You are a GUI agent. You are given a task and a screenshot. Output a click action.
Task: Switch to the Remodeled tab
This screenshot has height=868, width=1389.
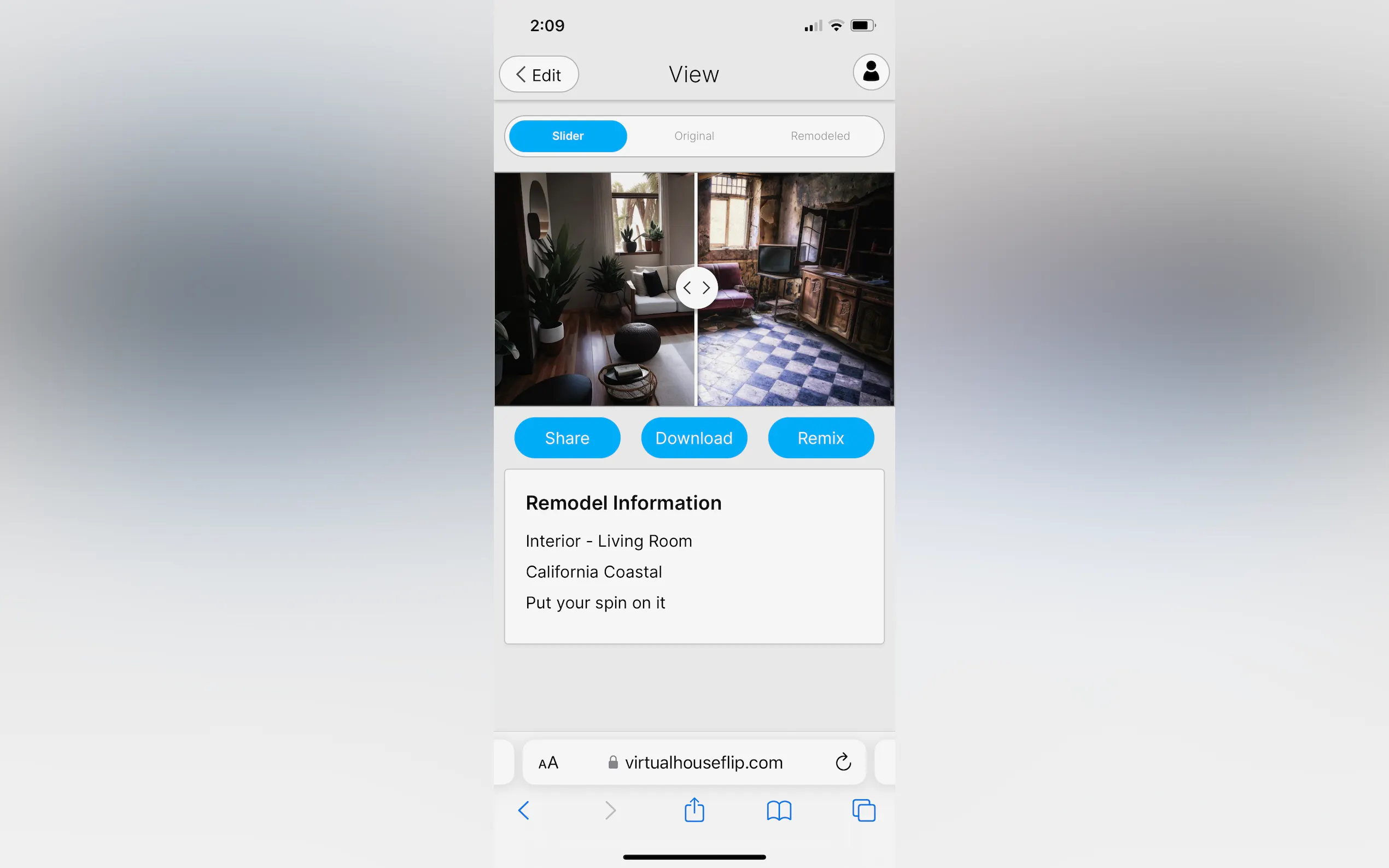(x=819, y=136)
